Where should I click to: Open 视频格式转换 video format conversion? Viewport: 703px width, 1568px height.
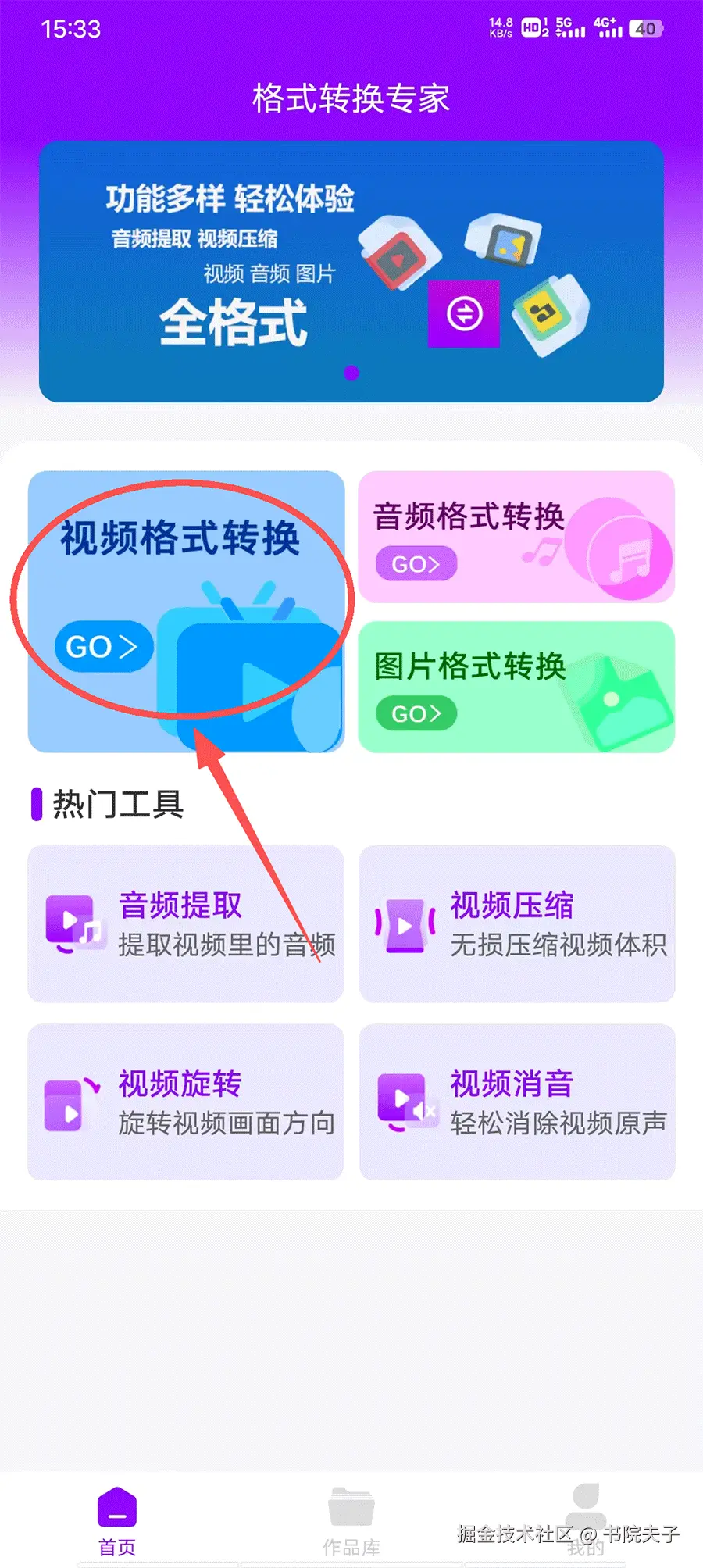[x=186, y=611]
